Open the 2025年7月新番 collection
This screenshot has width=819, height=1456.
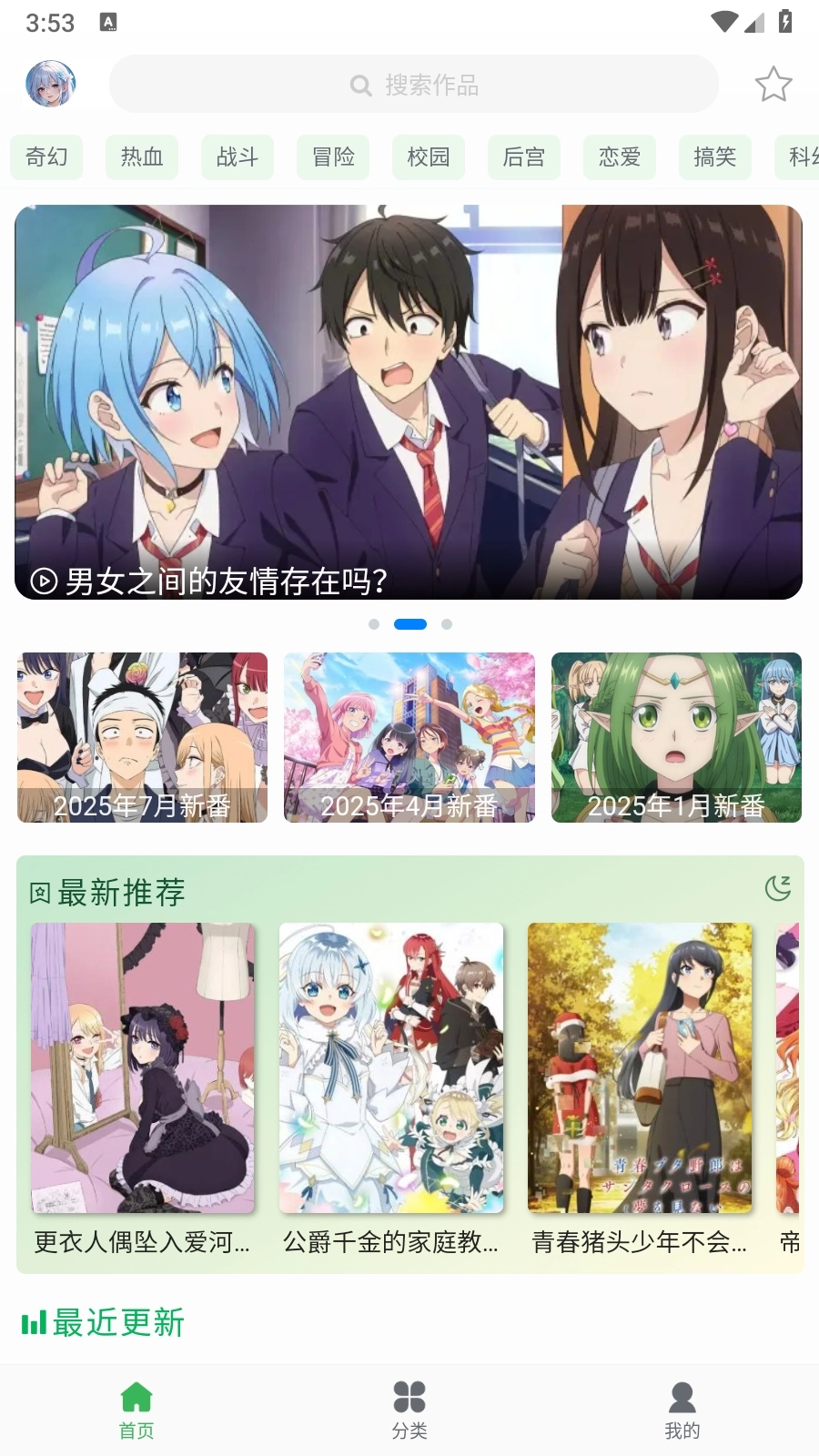pos(142,737)
